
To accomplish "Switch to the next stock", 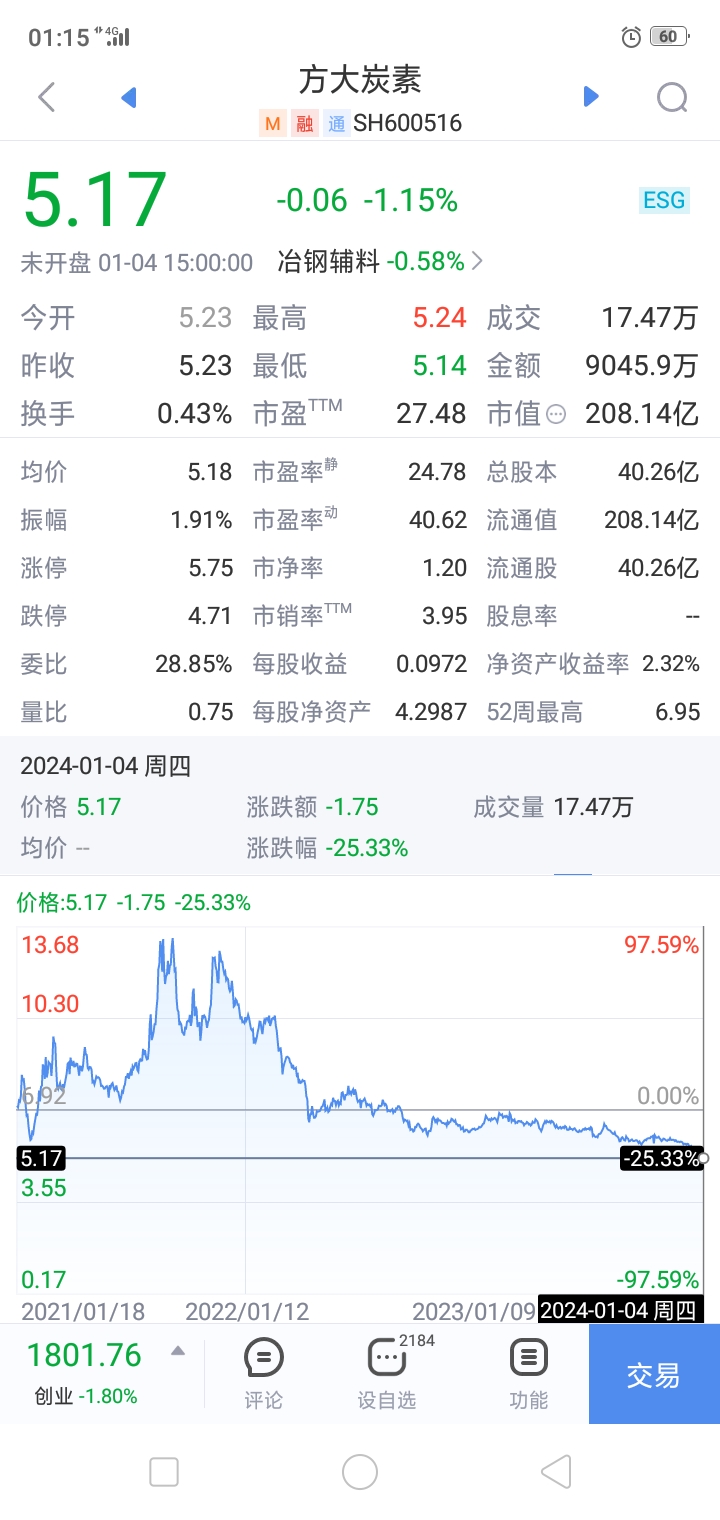I will click(591, 96).
